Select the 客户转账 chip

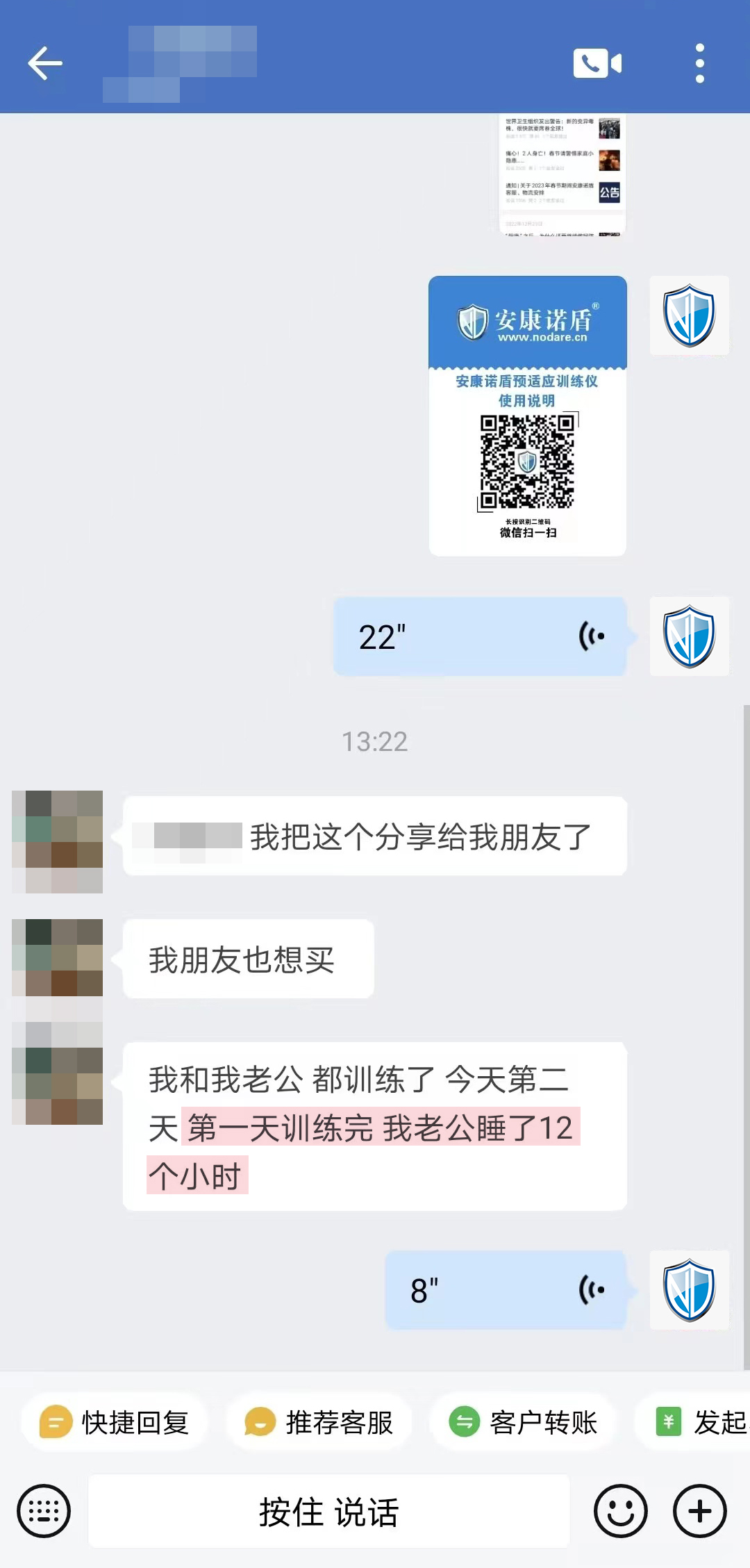[x=524, y=1422]
